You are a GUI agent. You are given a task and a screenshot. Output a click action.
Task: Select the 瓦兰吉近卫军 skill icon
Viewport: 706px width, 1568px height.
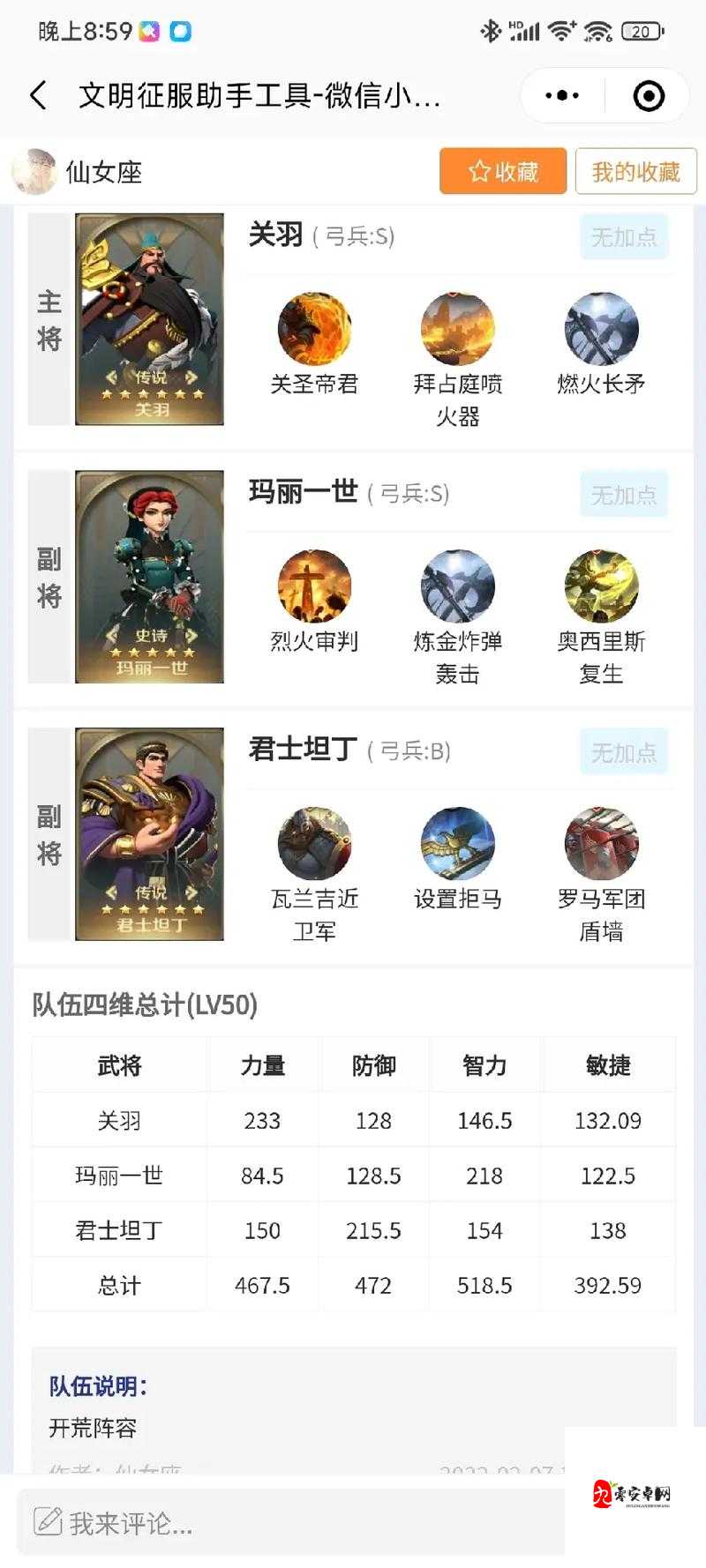click(x=316, y=844)
